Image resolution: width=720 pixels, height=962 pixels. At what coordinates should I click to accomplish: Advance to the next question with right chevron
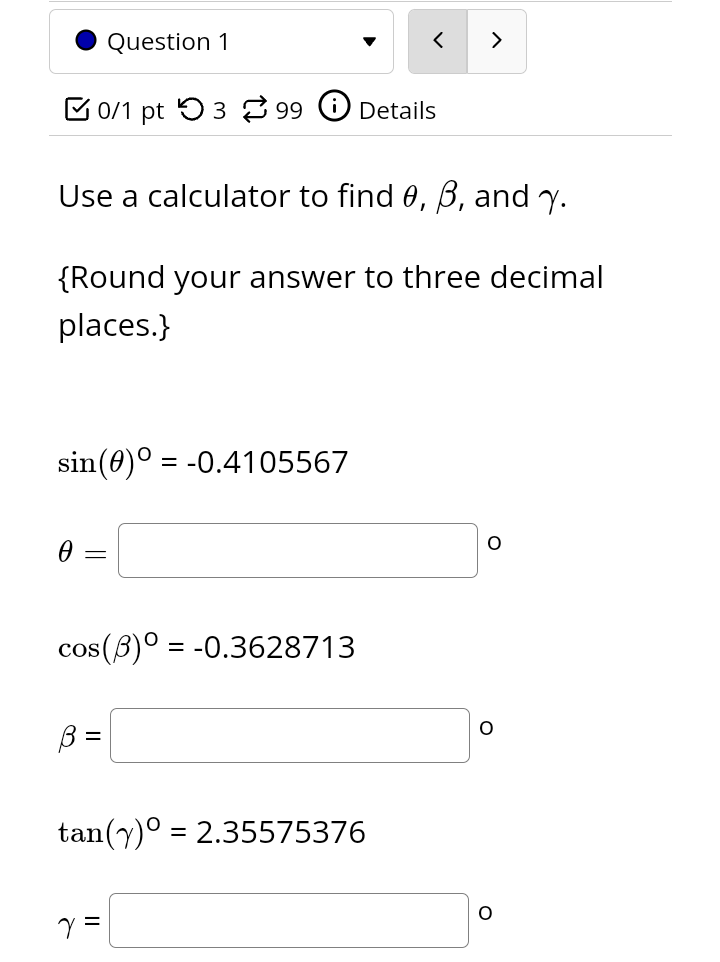tap(497, 41)
